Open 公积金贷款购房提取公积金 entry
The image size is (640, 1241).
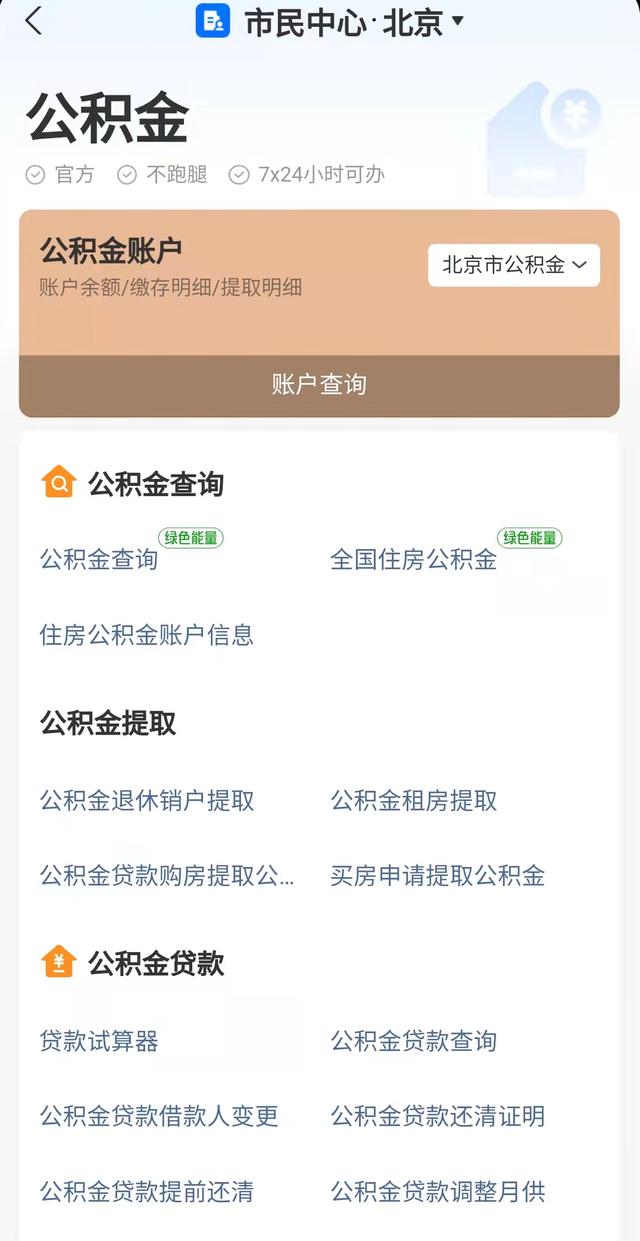167,876
